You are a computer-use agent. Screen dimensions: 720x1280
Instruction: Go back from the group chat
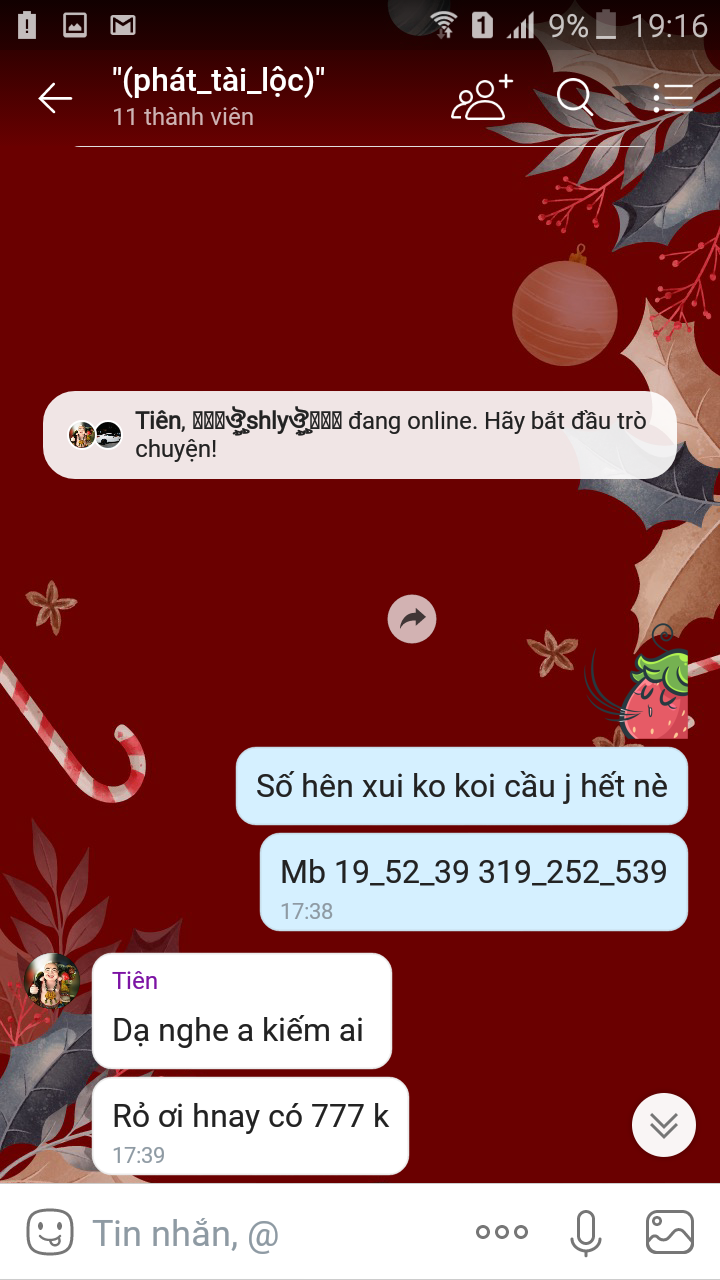55,98
